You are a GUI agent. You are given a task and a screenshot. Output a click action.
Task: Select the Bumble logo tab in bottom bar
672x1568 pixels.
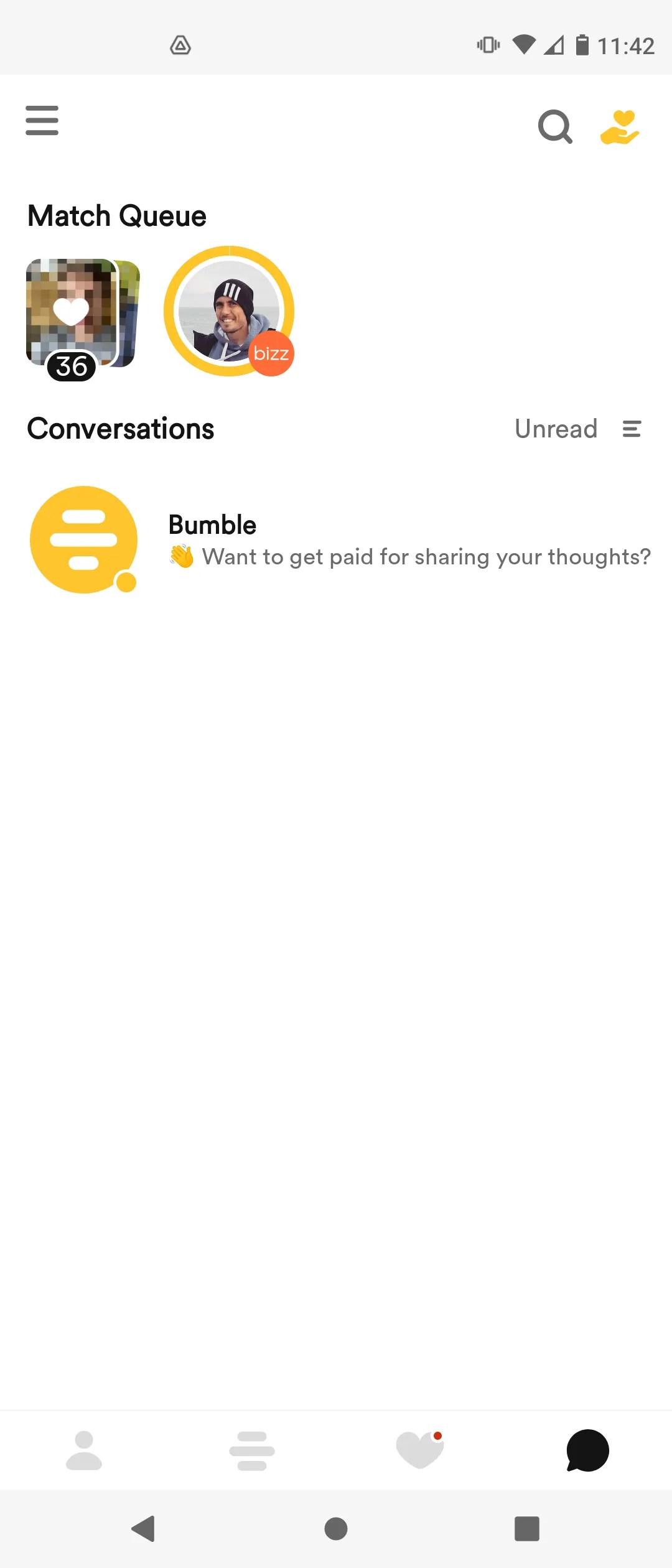point(252,1450)
